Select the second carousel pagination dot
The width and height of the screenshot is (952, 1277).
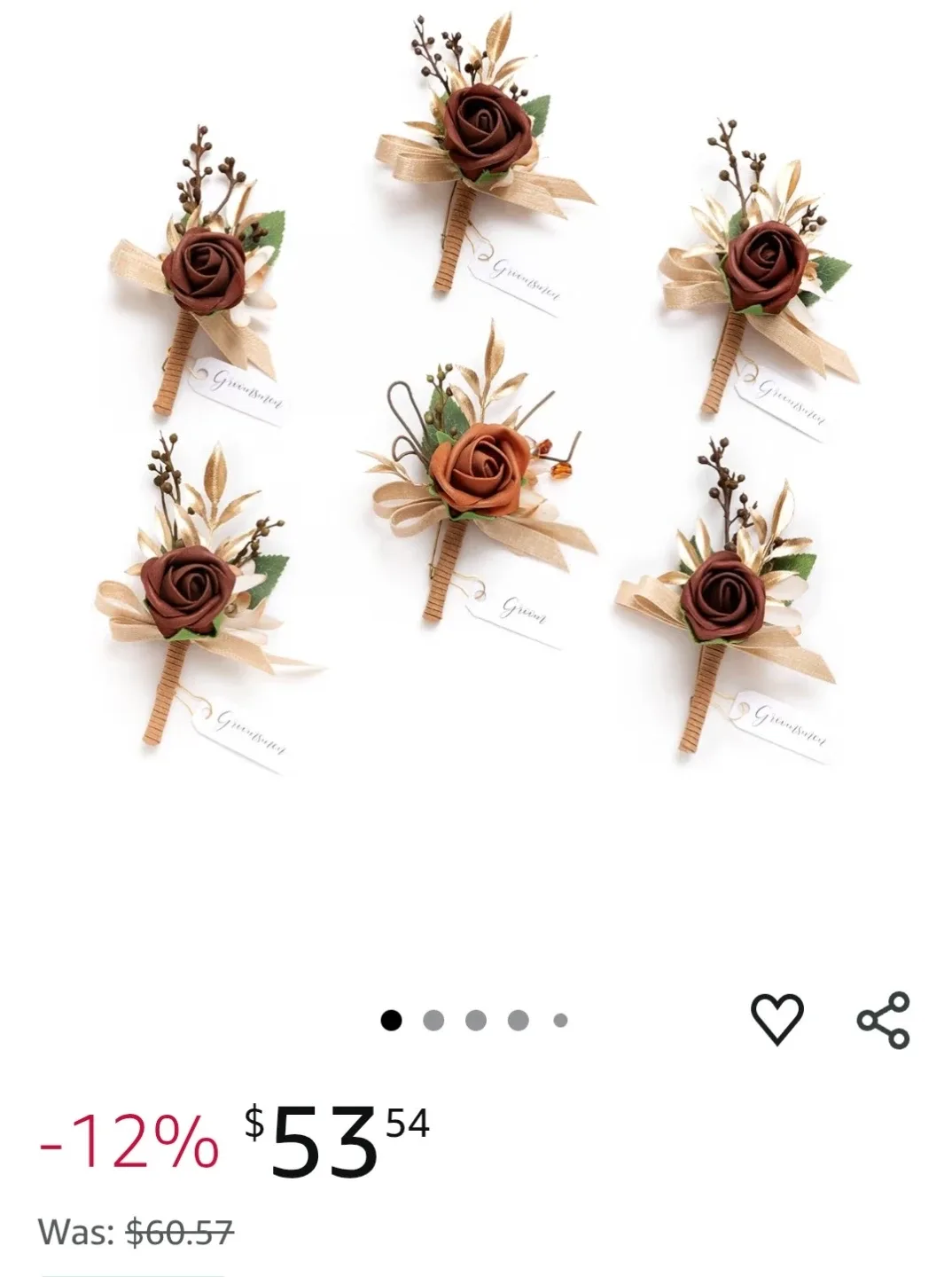click(x=434, y=1021)
